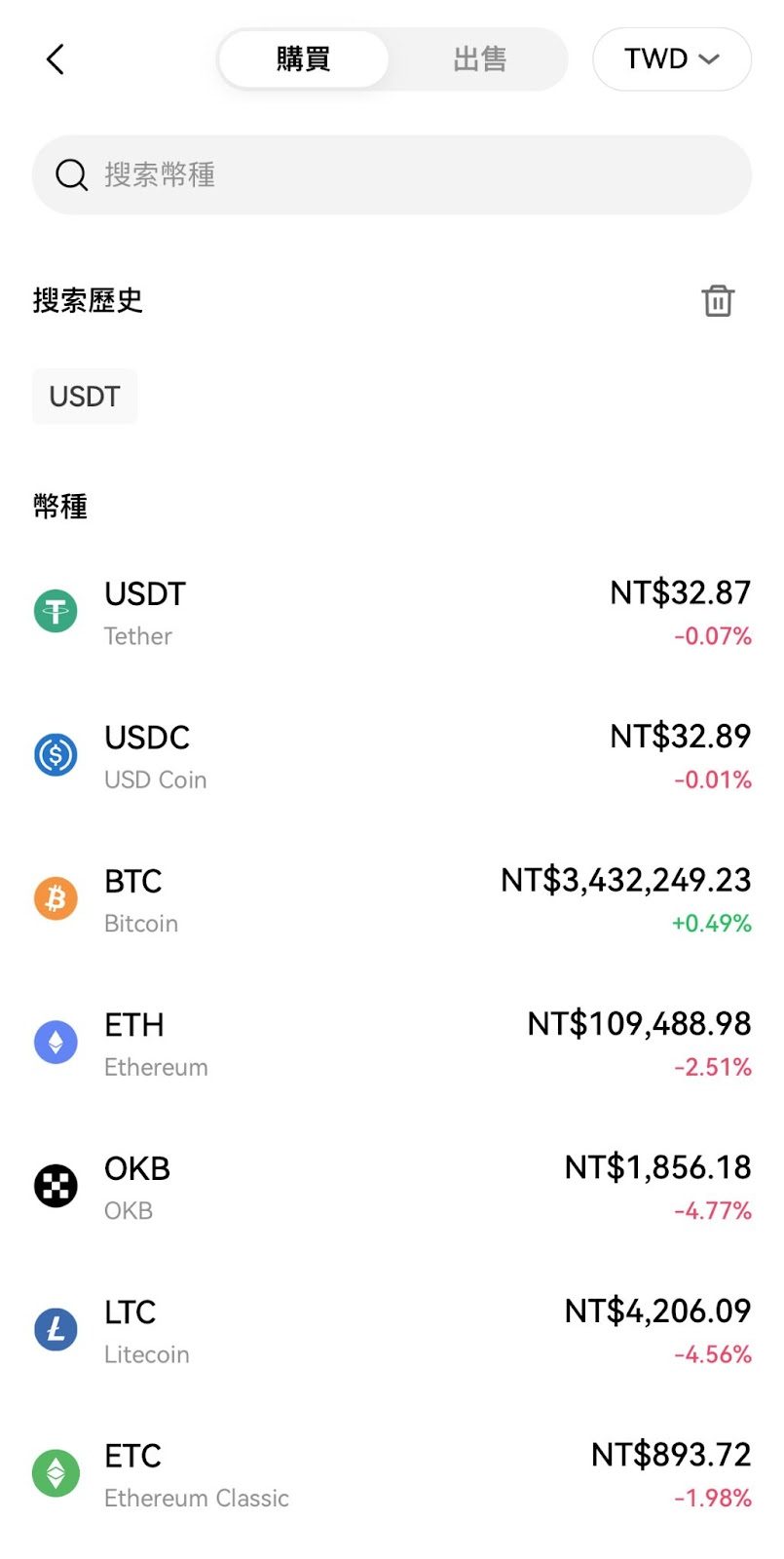Viewport: 784px width, 1559px height.
Task: Select the 購買 tab
Action: tap(303, 59)
